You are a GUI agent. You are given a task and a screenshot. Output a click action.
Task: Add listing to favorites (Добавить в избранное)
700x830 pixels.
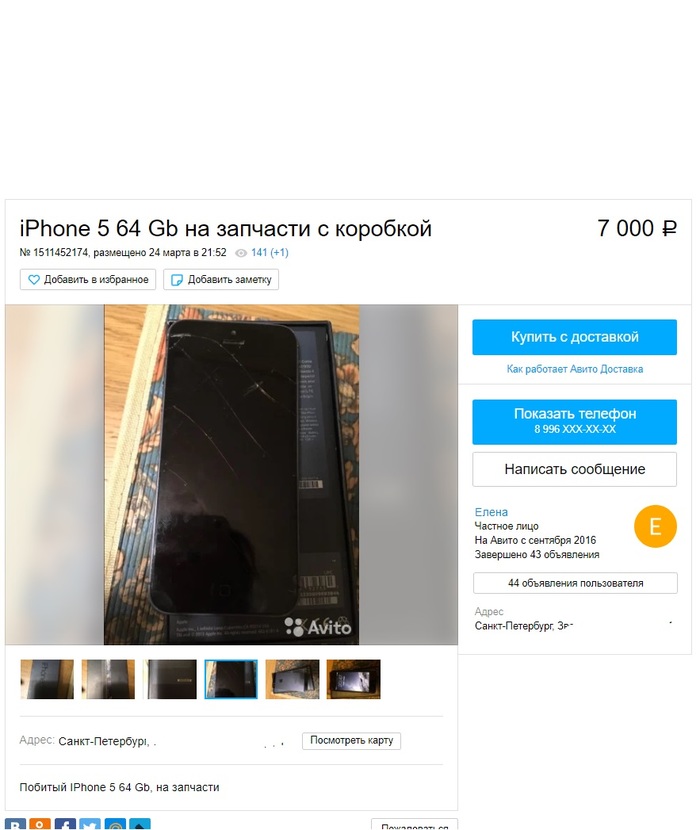(87, 280)
